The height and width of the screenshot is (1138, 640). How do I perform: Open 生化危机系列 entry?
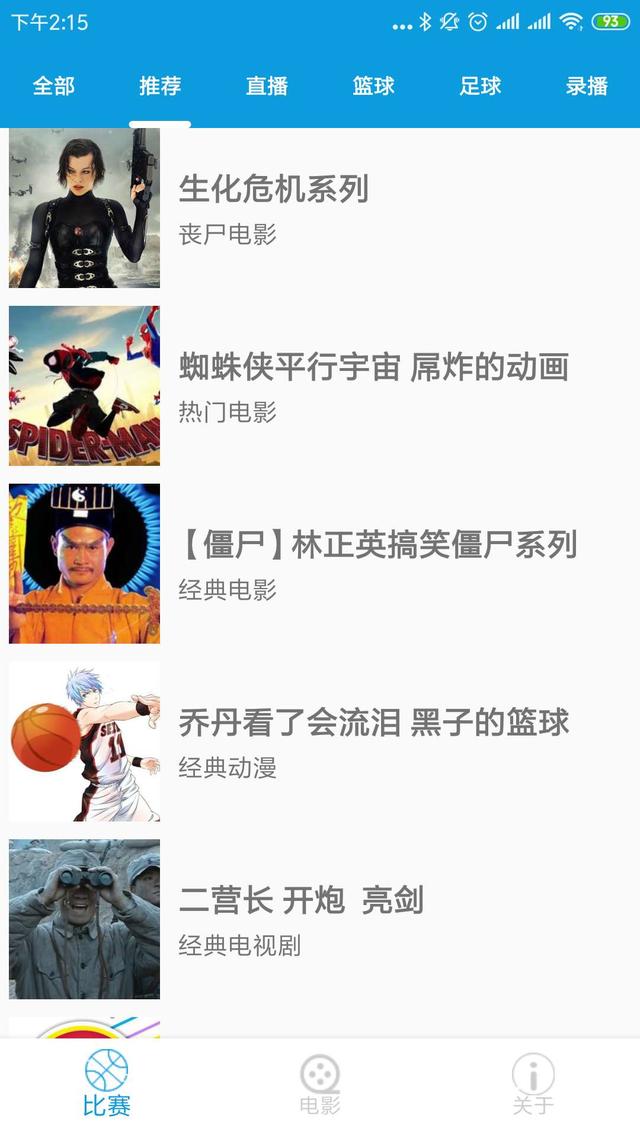(x=320, y=208)
